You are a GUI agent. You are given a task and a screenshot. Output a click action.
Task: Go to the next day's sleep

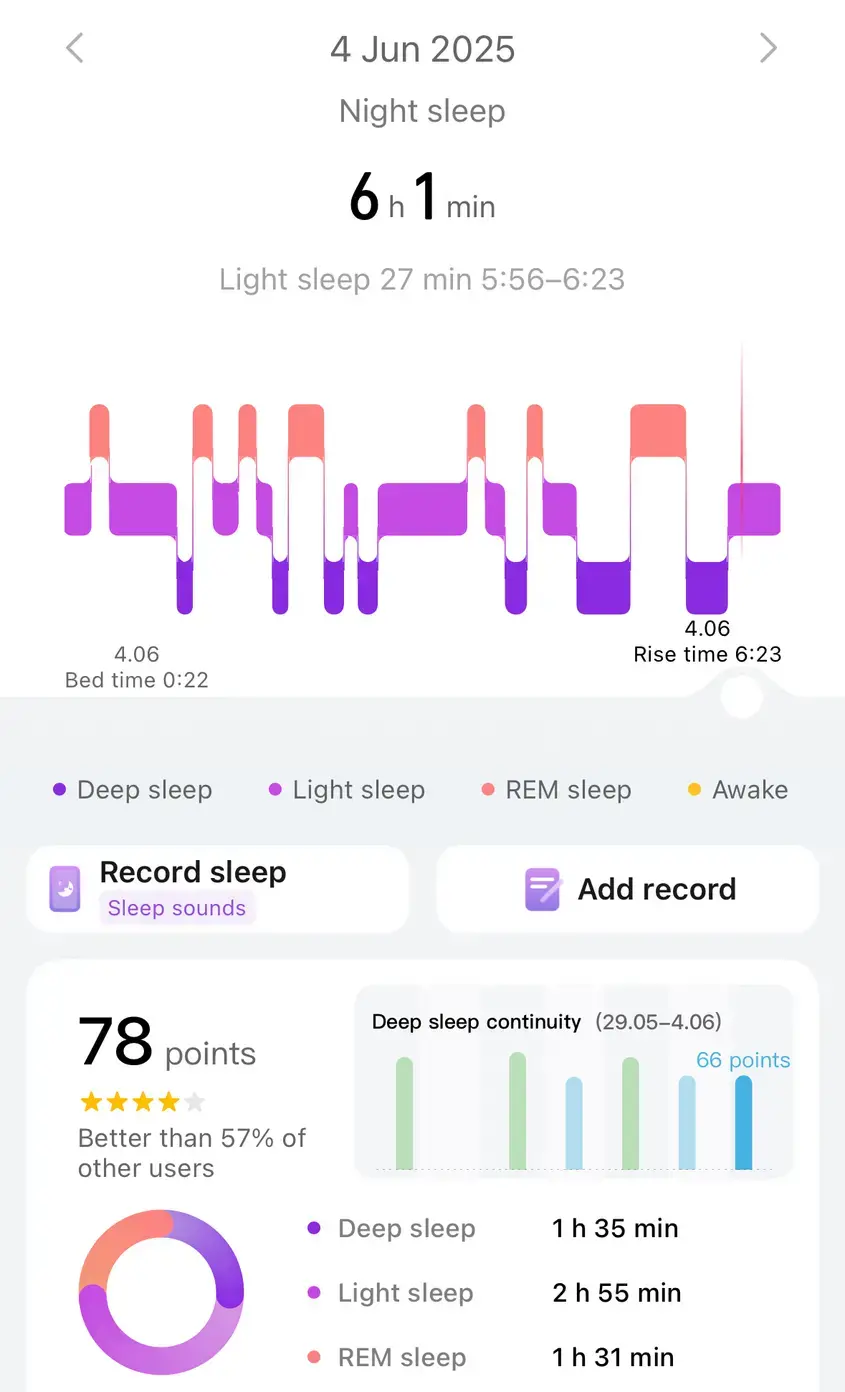pyautogui.click(x=768, y=48)
